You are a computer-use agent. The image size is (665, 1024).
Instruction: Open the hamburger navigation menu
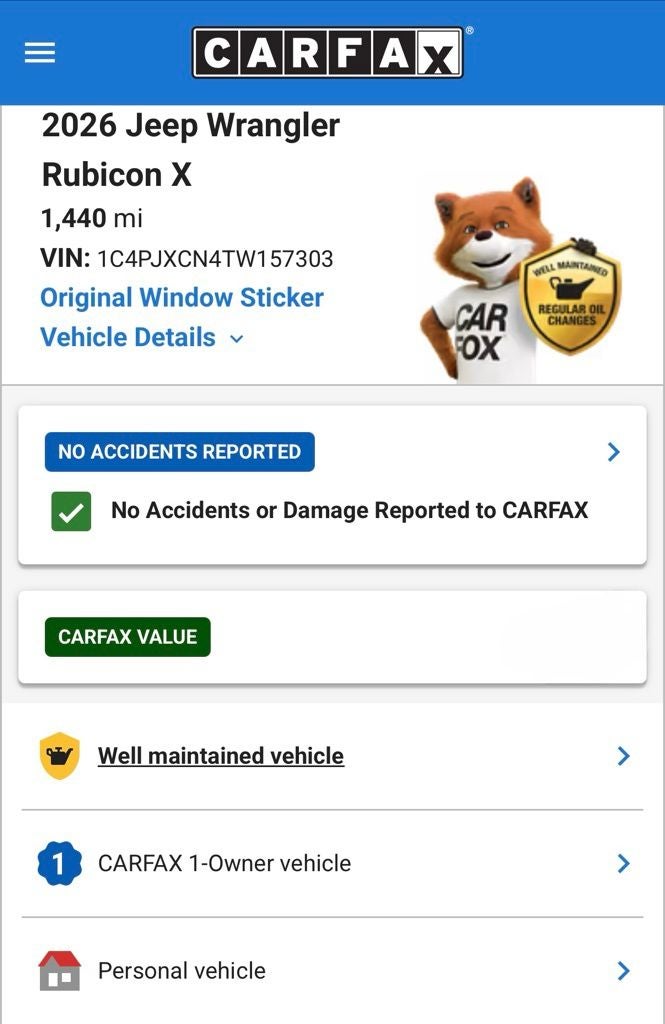point(40,53)
